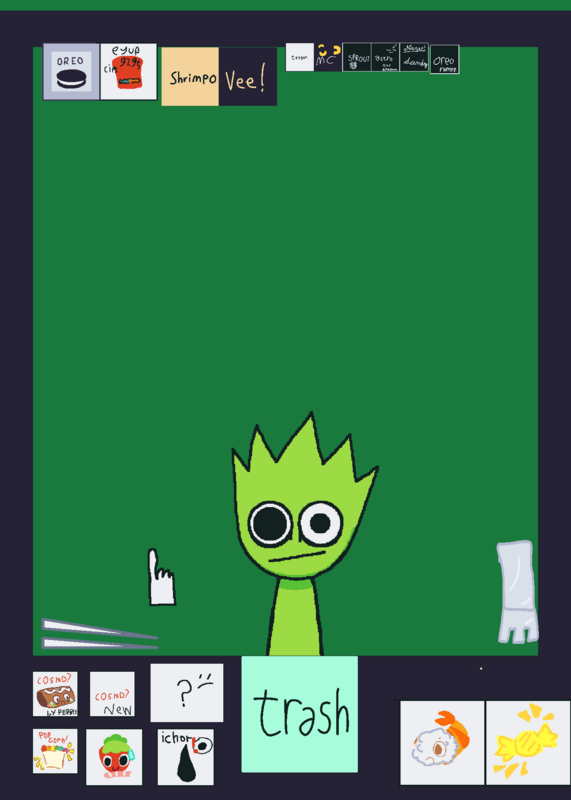Select the OREO cookie tile
This screenshot has height=800, width=571.
(71, 71)
